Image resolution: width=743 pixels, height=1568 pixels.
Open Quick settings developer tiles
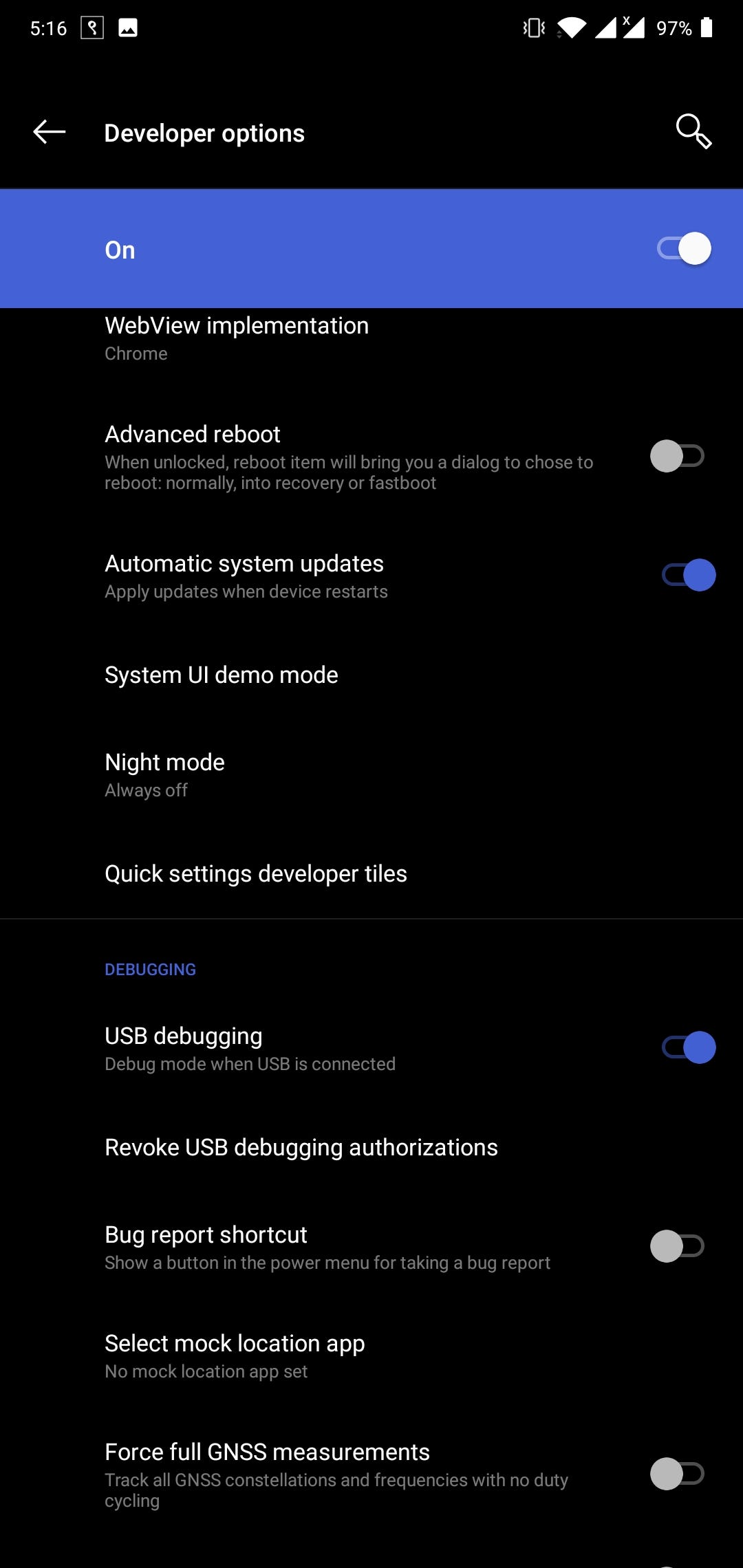click(256, 873)
